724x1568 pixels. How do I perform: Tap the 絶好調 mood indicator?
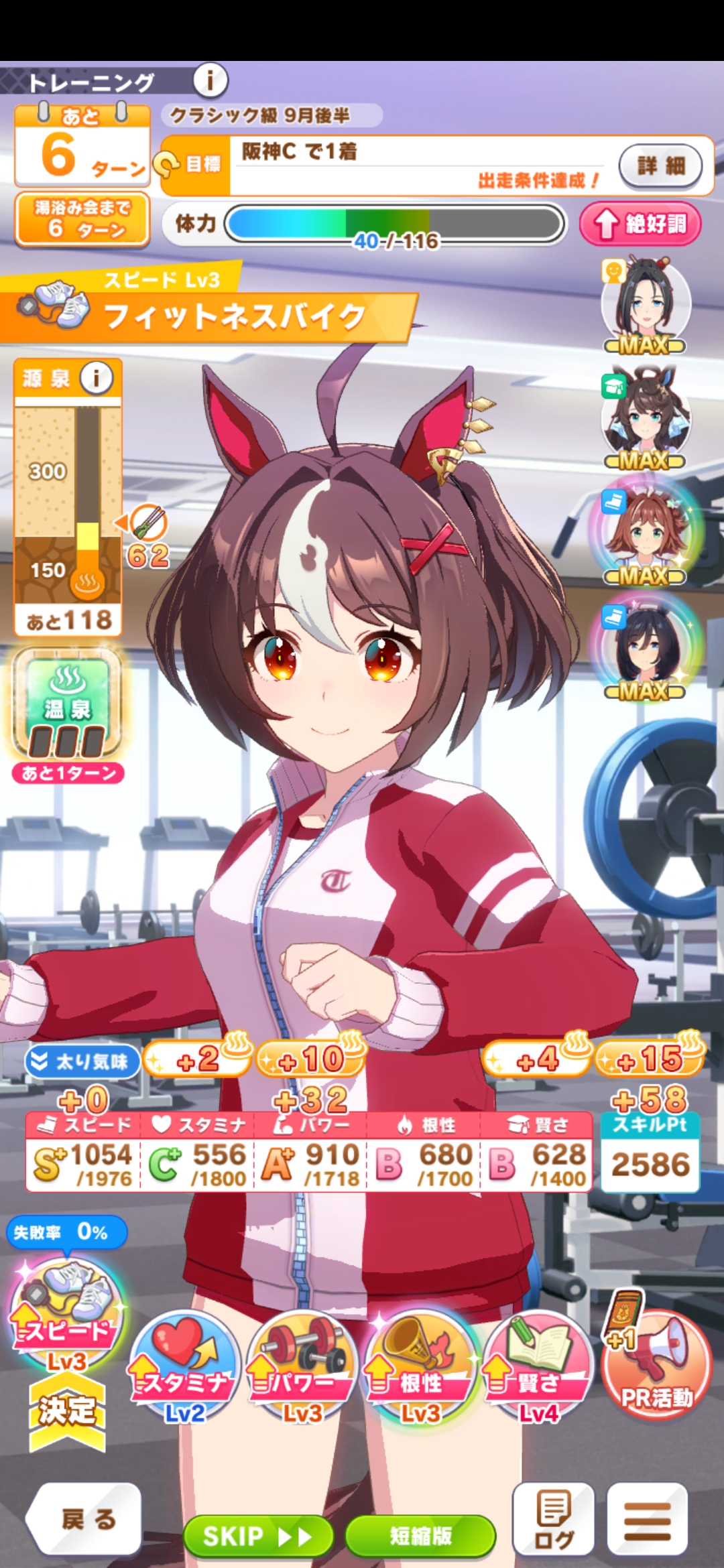(x=641, y=224)
